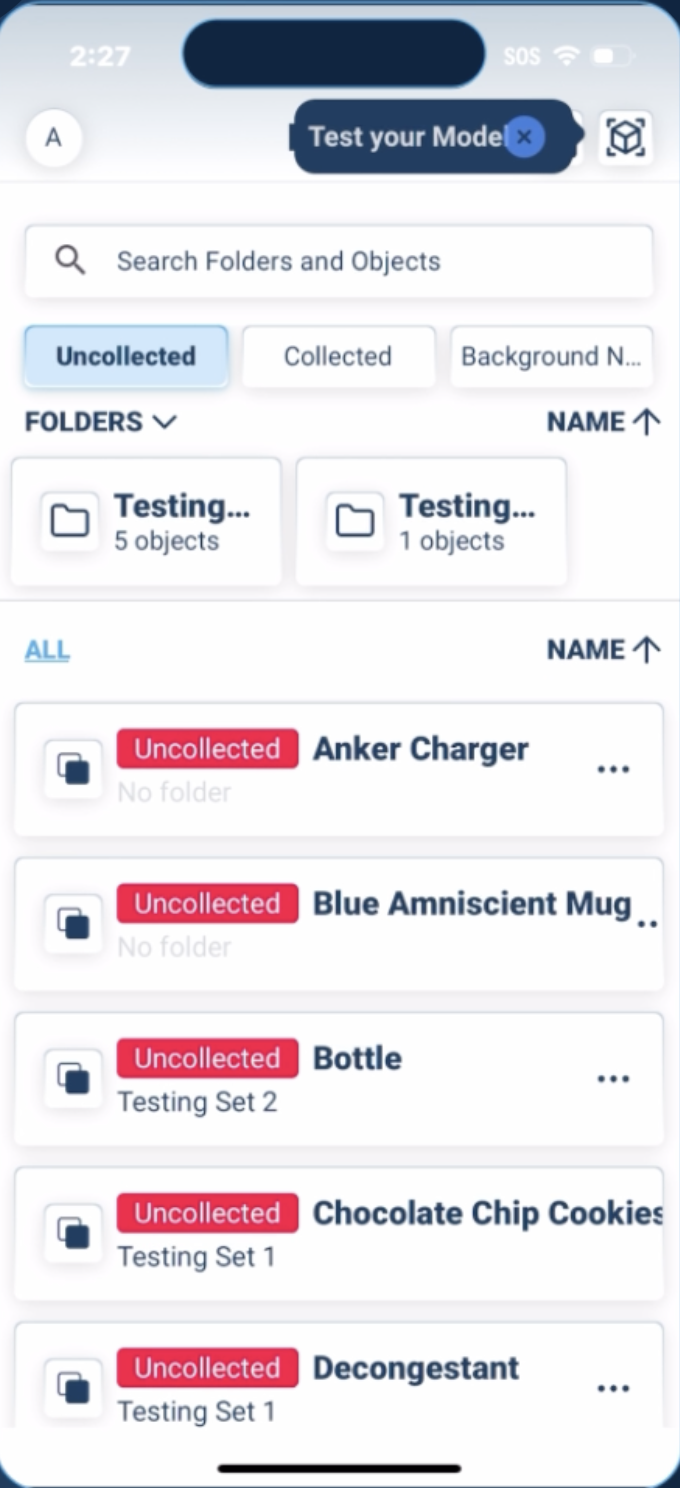
Task: Open the Testing folder with 1 objects
Action: [432, 522]
